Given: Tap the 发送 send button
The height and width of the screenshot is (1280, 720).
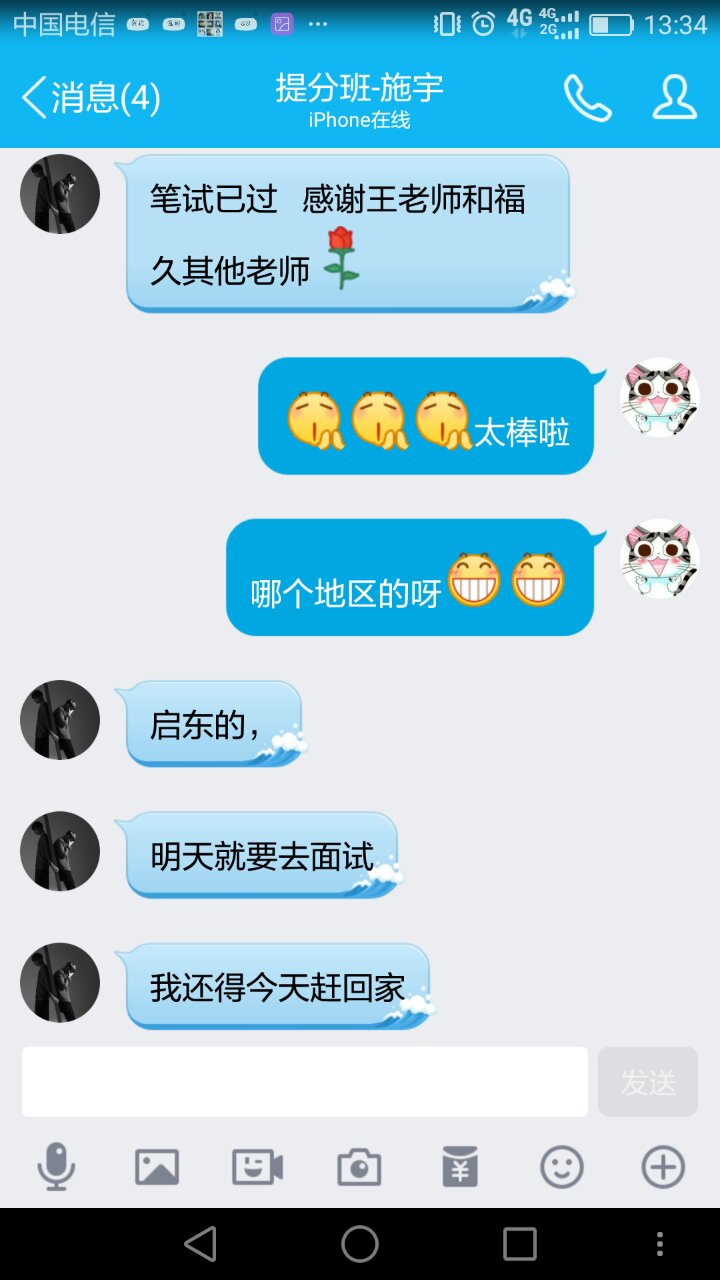Looking at the screenshot, I should [647, 1081].
